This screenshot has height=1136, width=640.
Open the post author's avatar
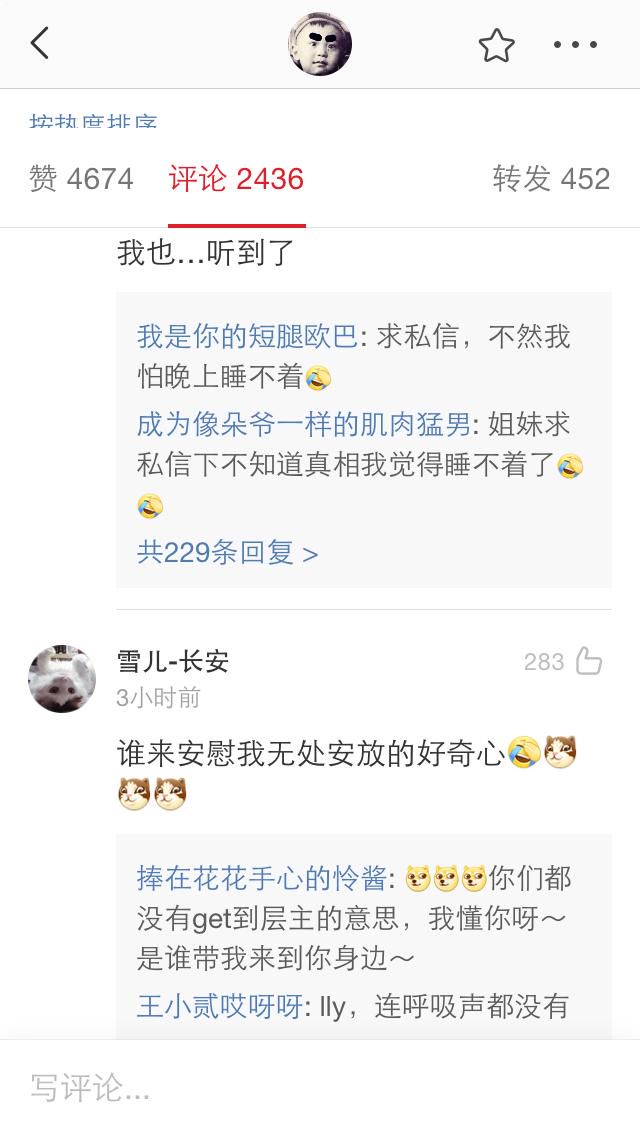point(320,44)
